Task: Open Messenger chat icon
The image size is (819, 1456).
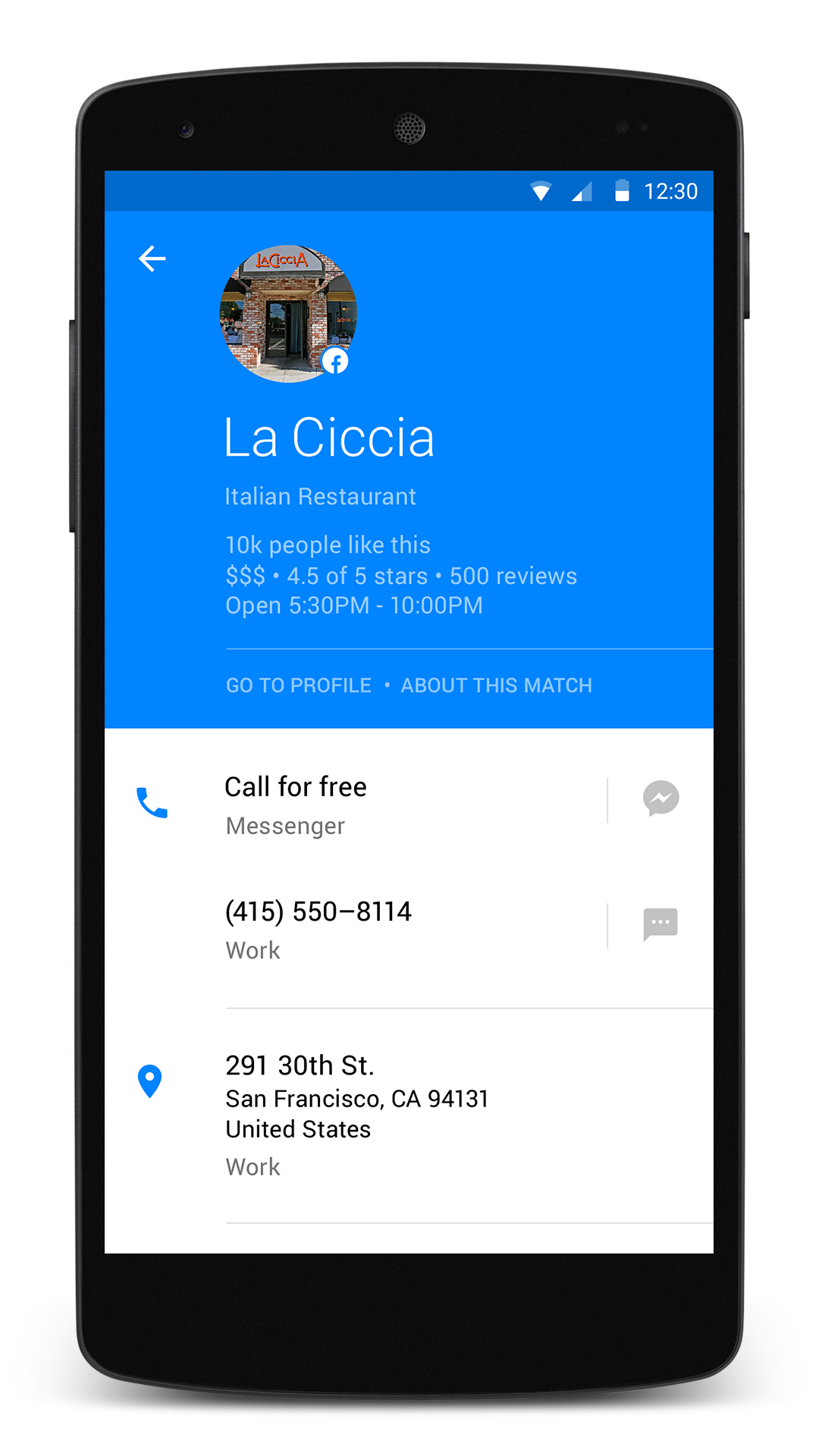Action: 661,799
